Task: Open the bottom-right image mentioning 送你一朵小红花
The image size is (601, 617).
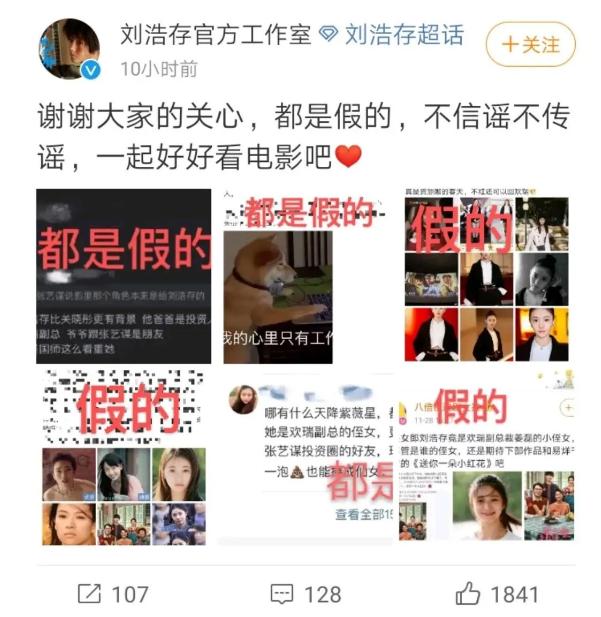Action: (x=487, y=457)
